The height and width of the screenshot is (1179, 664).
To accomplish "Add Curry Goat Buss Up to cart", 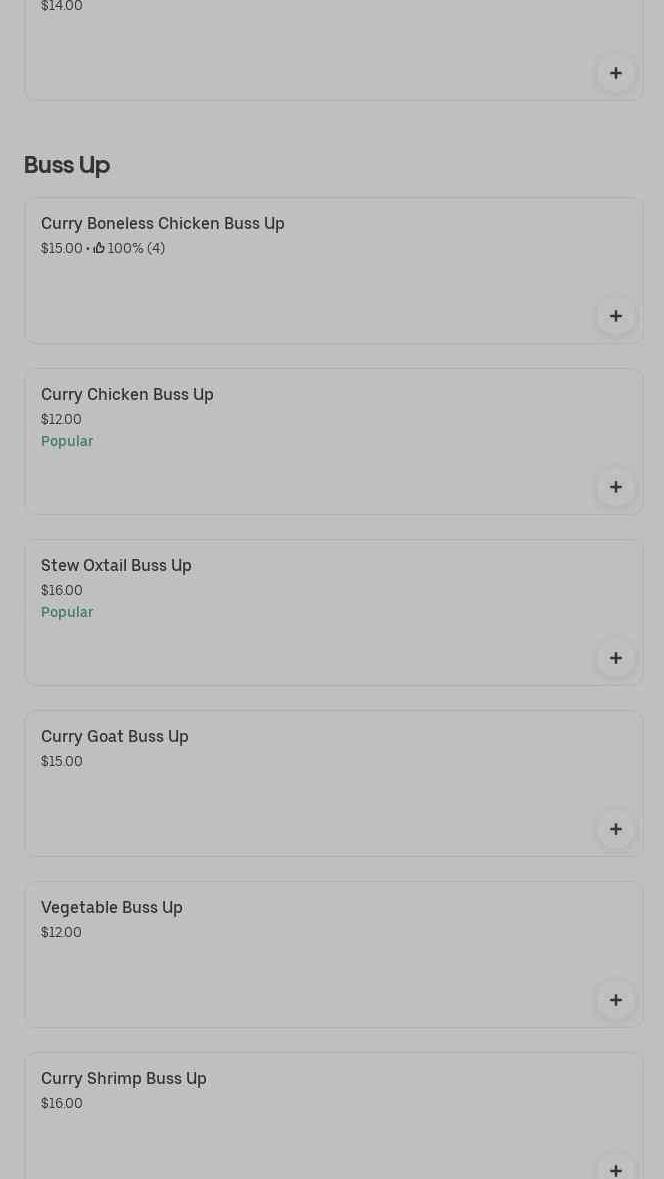I will coord(616,829).
